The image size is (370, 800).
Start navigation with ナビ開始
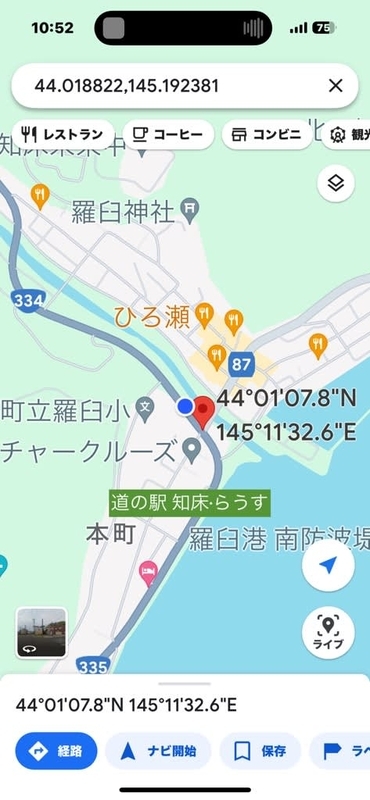(x=158, y=751)
